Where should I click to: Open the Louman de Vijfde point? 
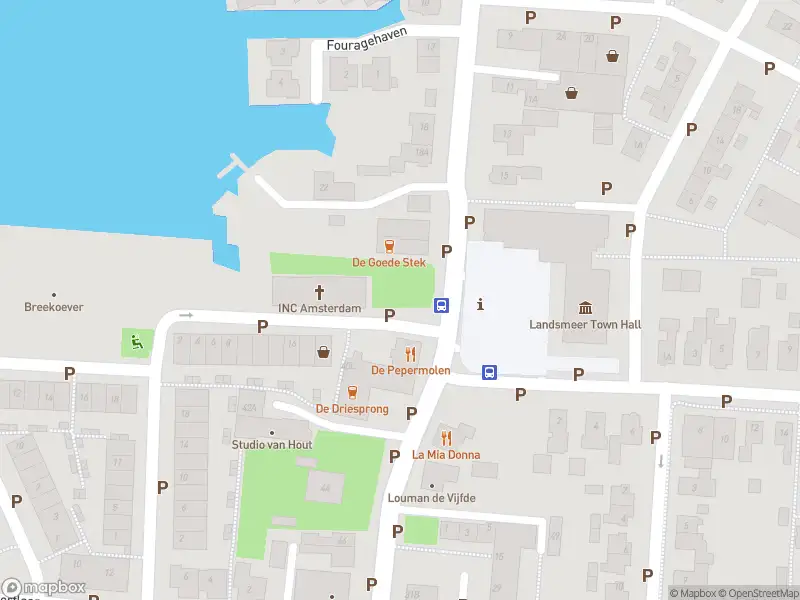click(431, 487)
